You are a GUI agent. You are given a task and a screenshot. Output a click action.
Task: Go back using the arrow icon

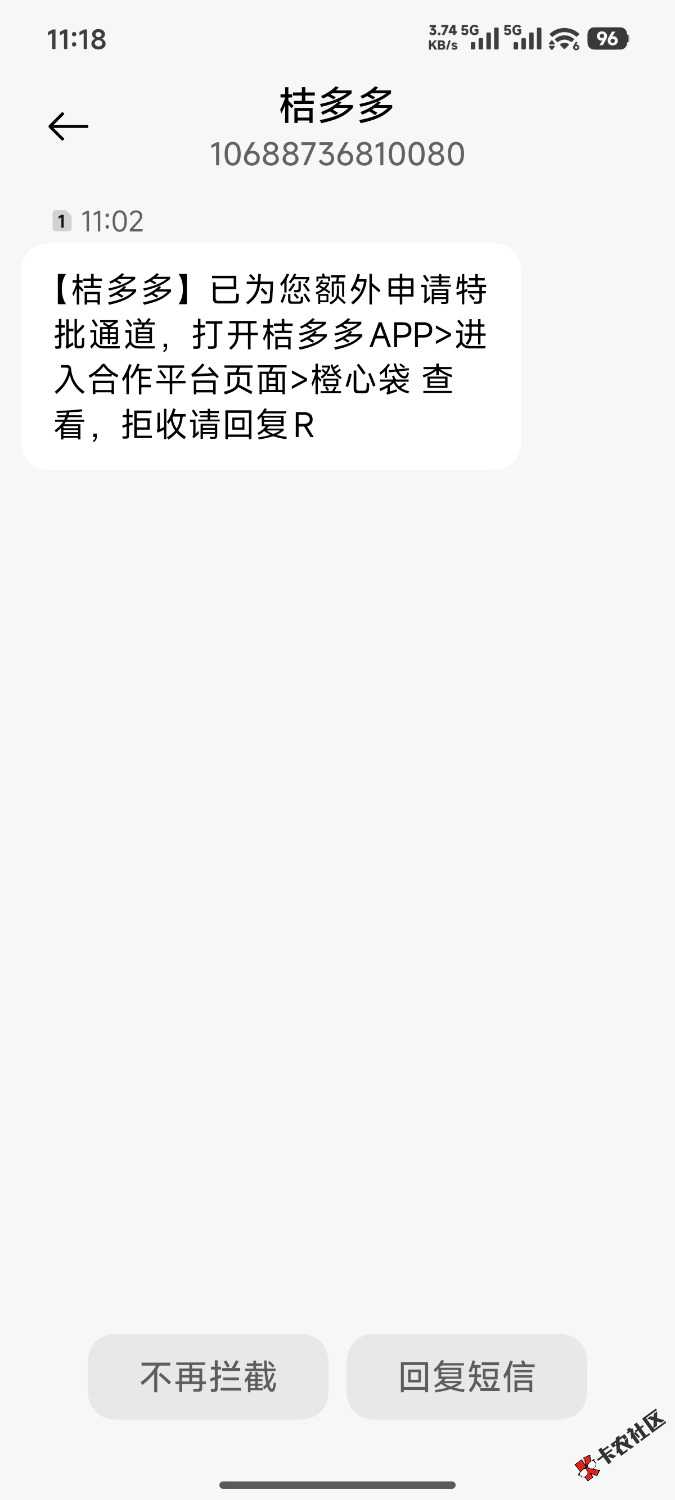tap(68, 127)
